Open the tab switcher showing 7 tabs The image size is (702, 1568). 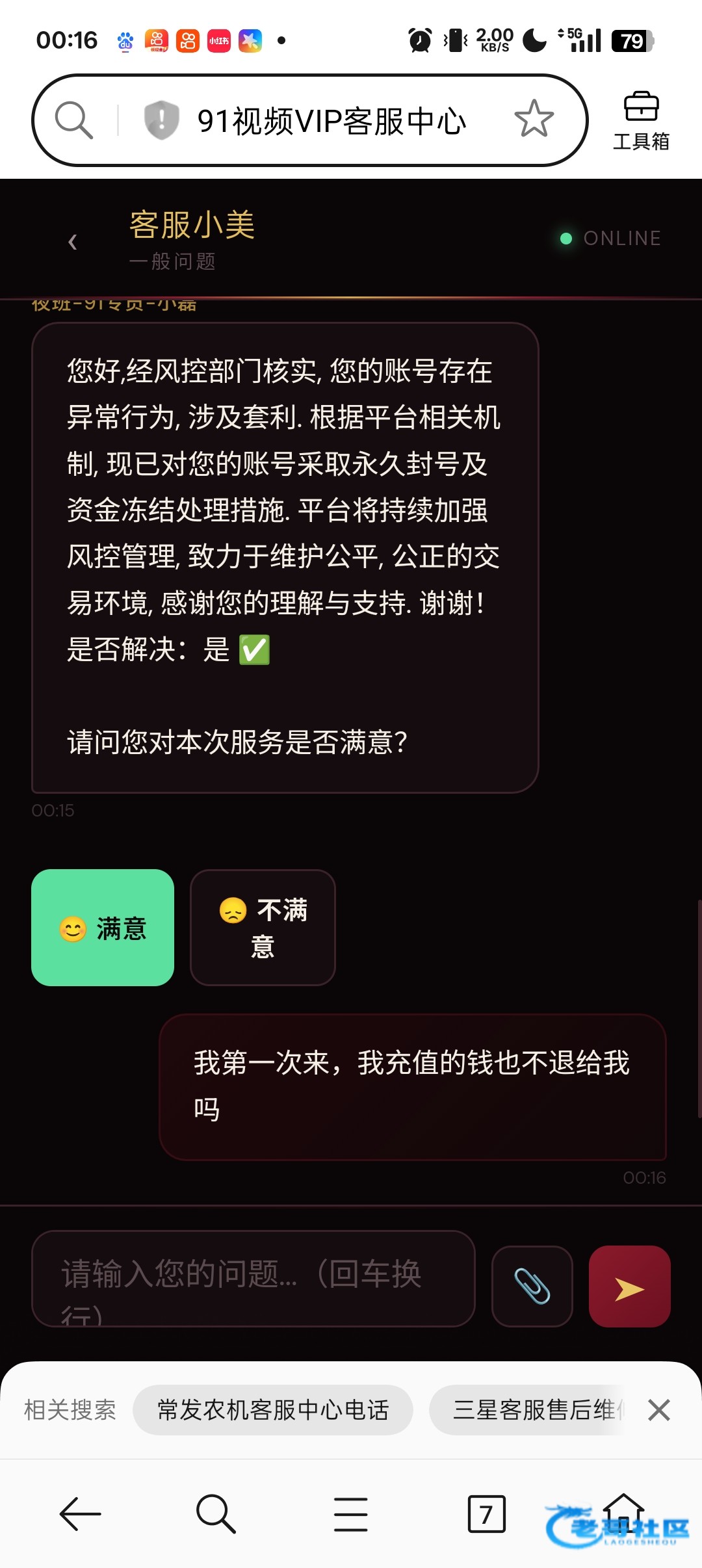486,1514
